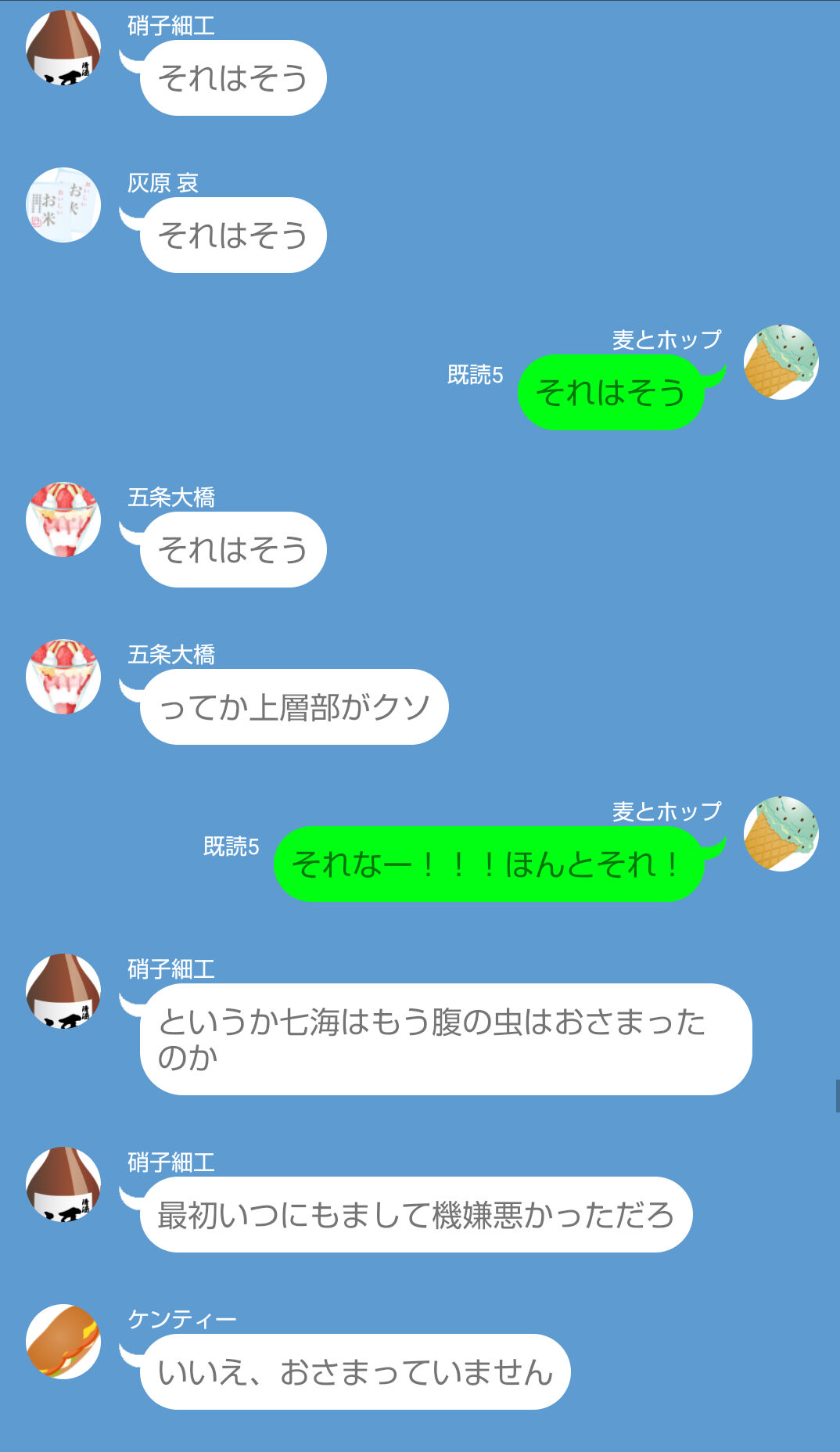
Task: Open 灰原 哀's profile avatar
Action: click(63, 205)
